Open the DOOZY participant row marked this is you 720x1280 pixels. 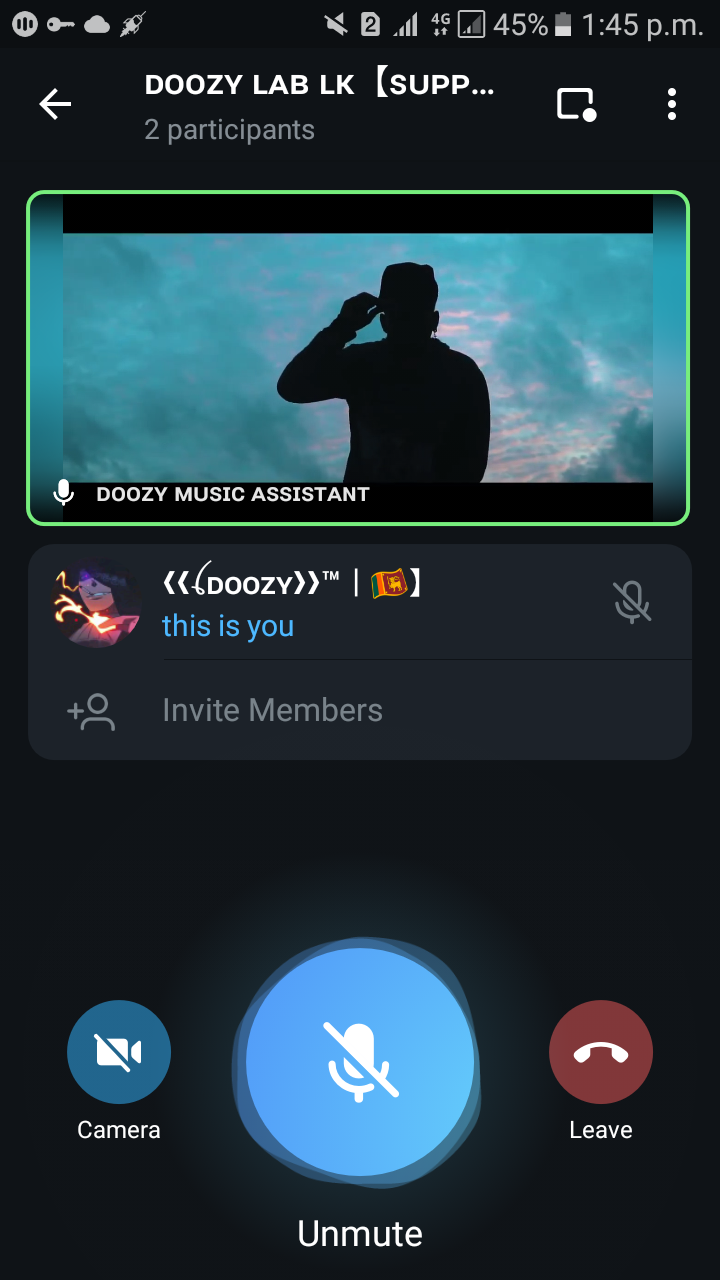pos(360,602)
